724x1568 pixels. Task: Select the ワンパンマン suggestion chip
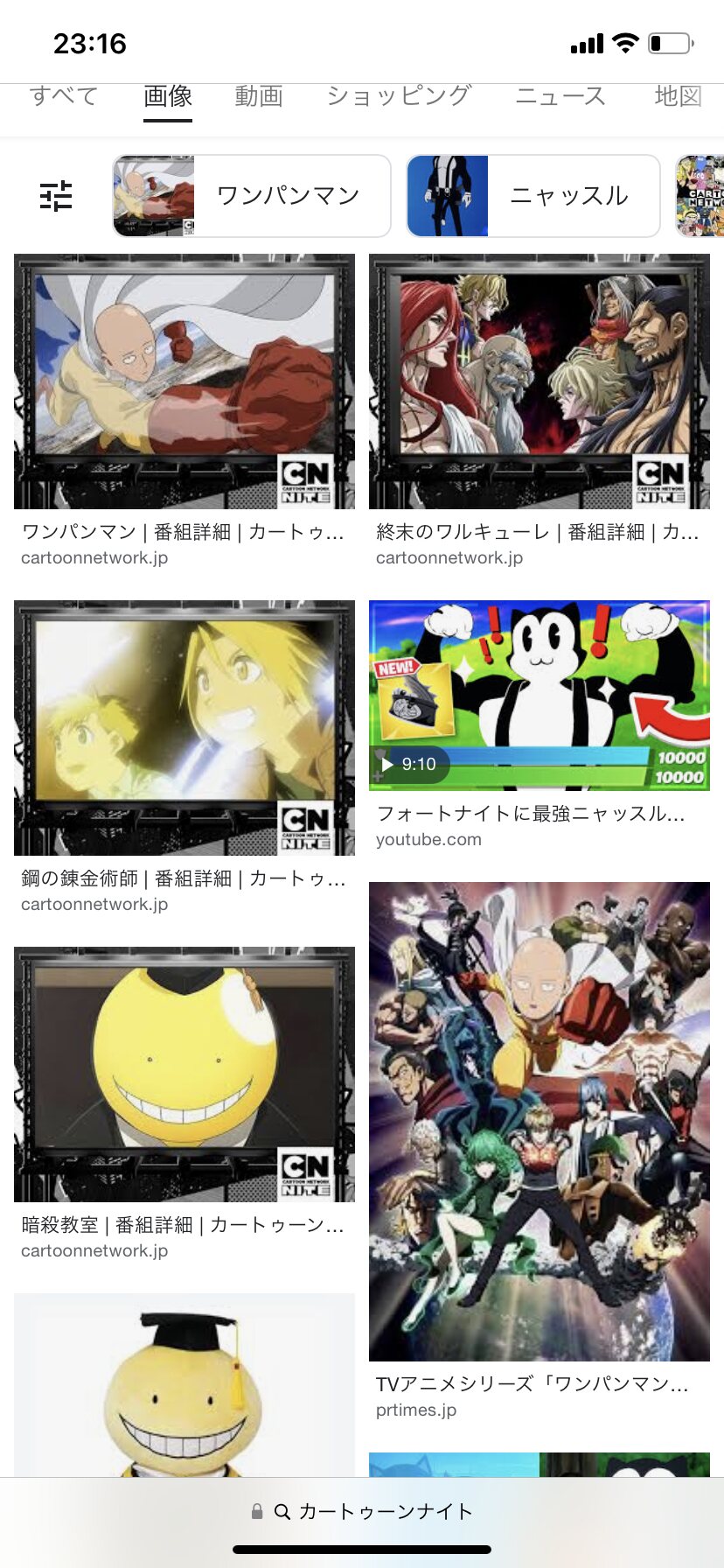pyautogui.click(x=252, y=196)
